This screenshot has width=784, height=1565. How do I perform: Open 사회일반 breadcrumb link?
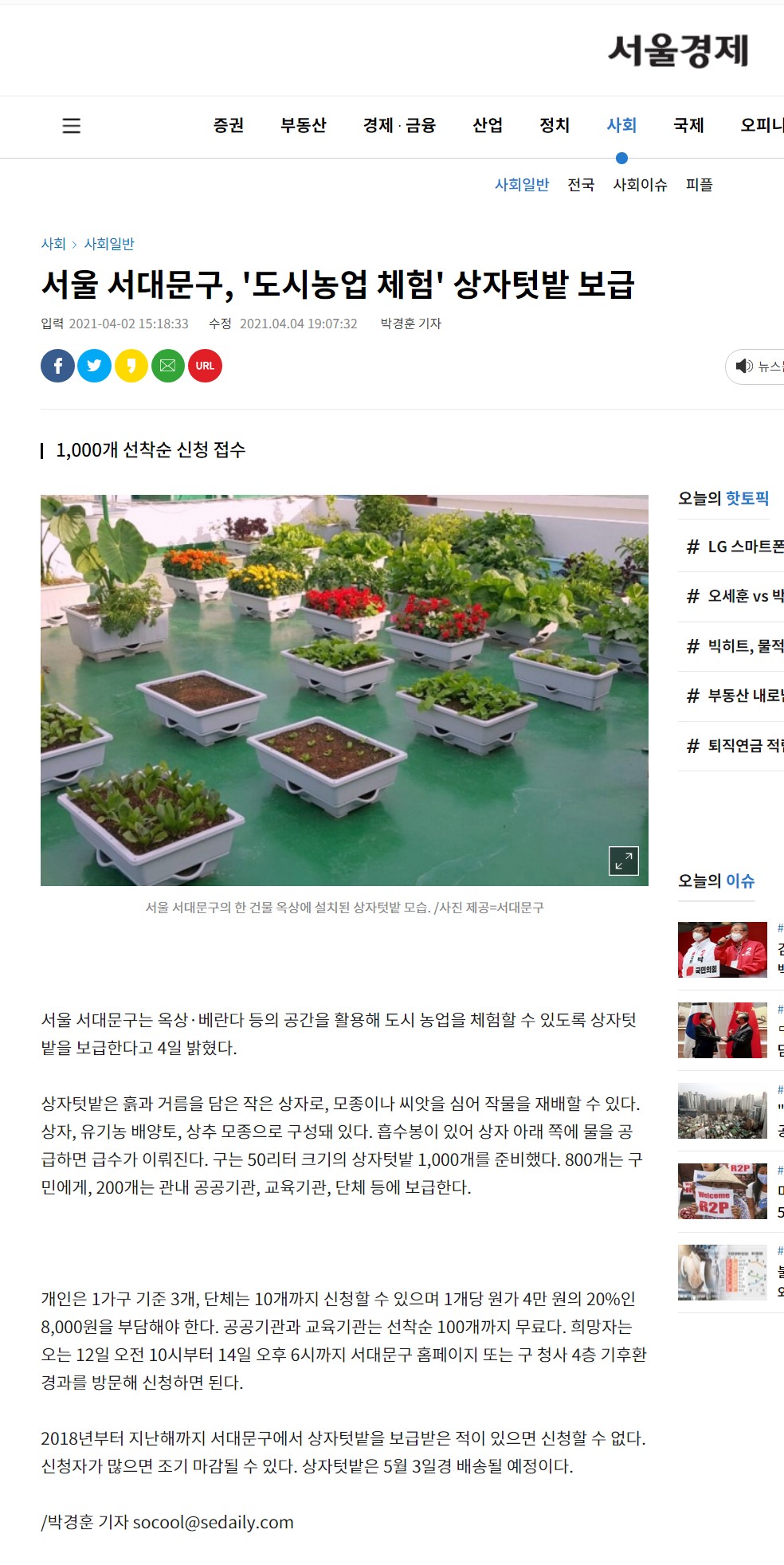[109, 244]
